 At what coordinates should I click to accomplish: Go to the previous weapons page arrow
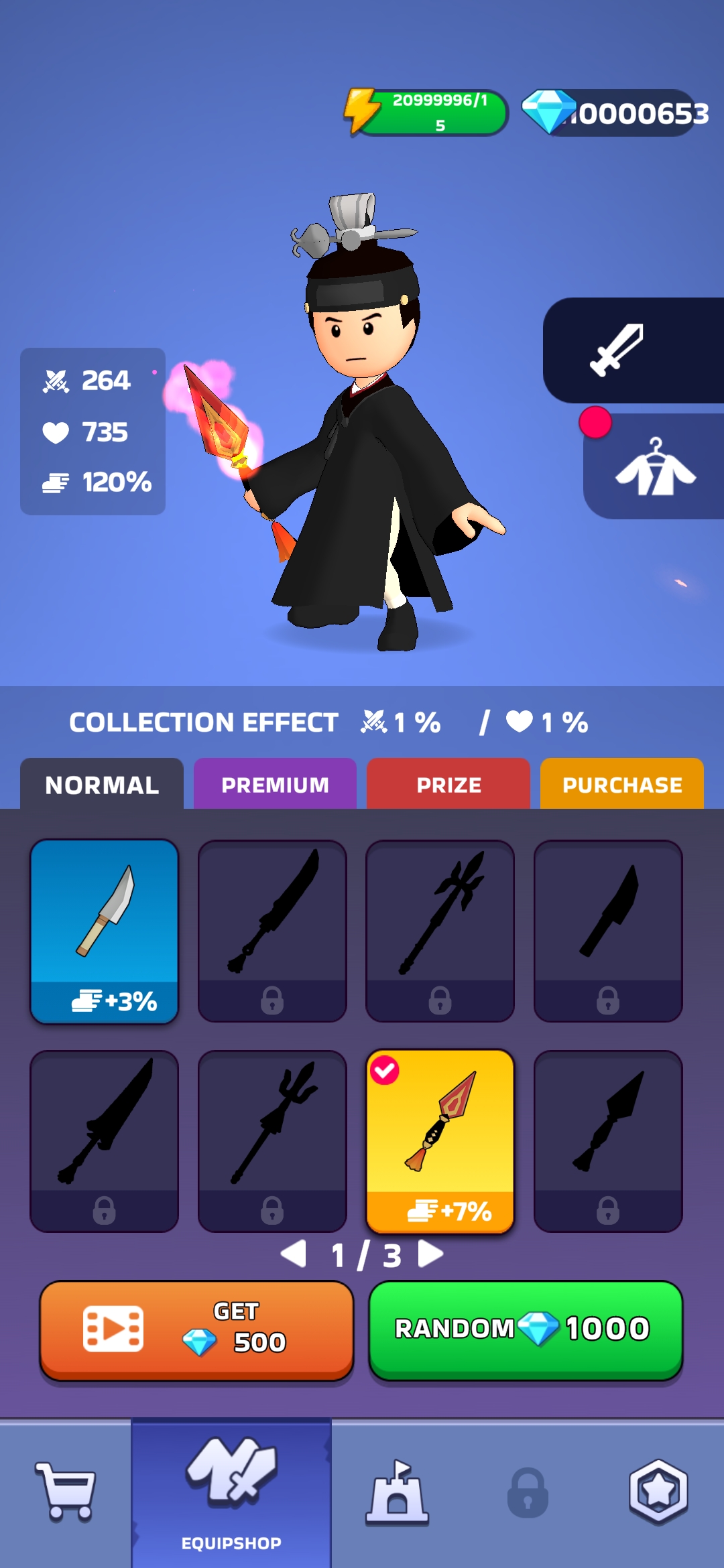tap(294, 1254)
